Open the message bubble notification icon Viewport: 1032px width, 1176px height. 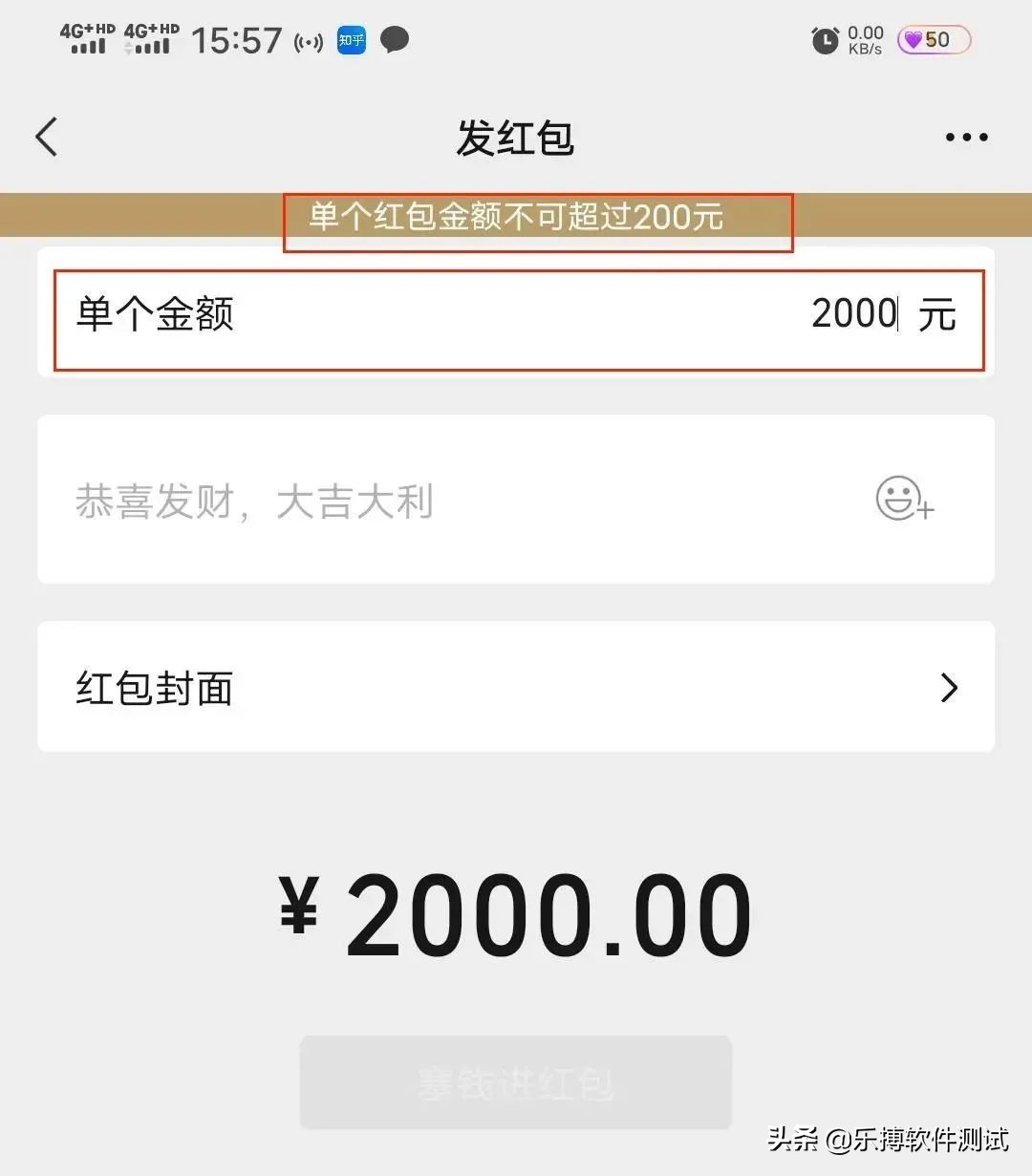pos(395,39)
